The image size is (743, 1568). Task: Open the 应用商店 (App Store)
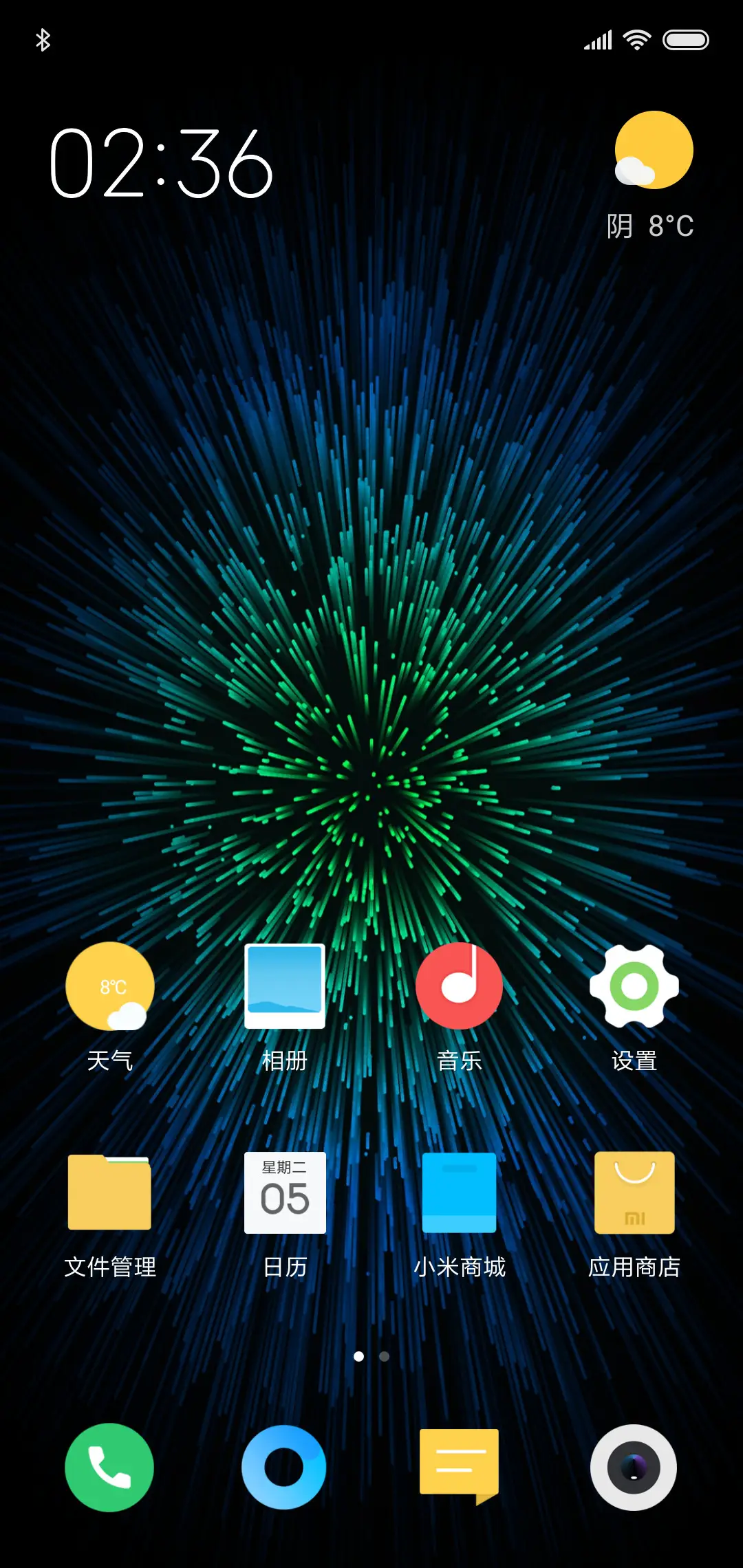point(634,1193)
